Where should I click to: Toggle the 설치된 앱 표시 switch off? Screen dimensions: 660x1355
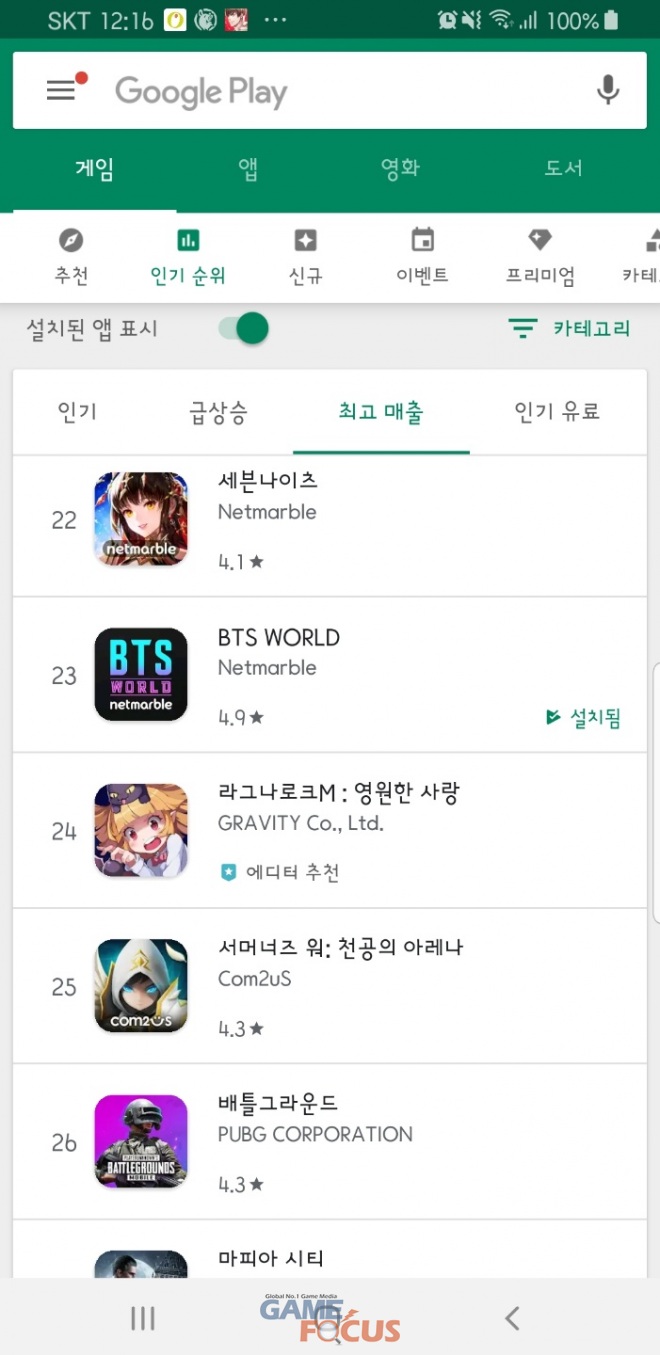pyautogui.click(x=245, y=329)
